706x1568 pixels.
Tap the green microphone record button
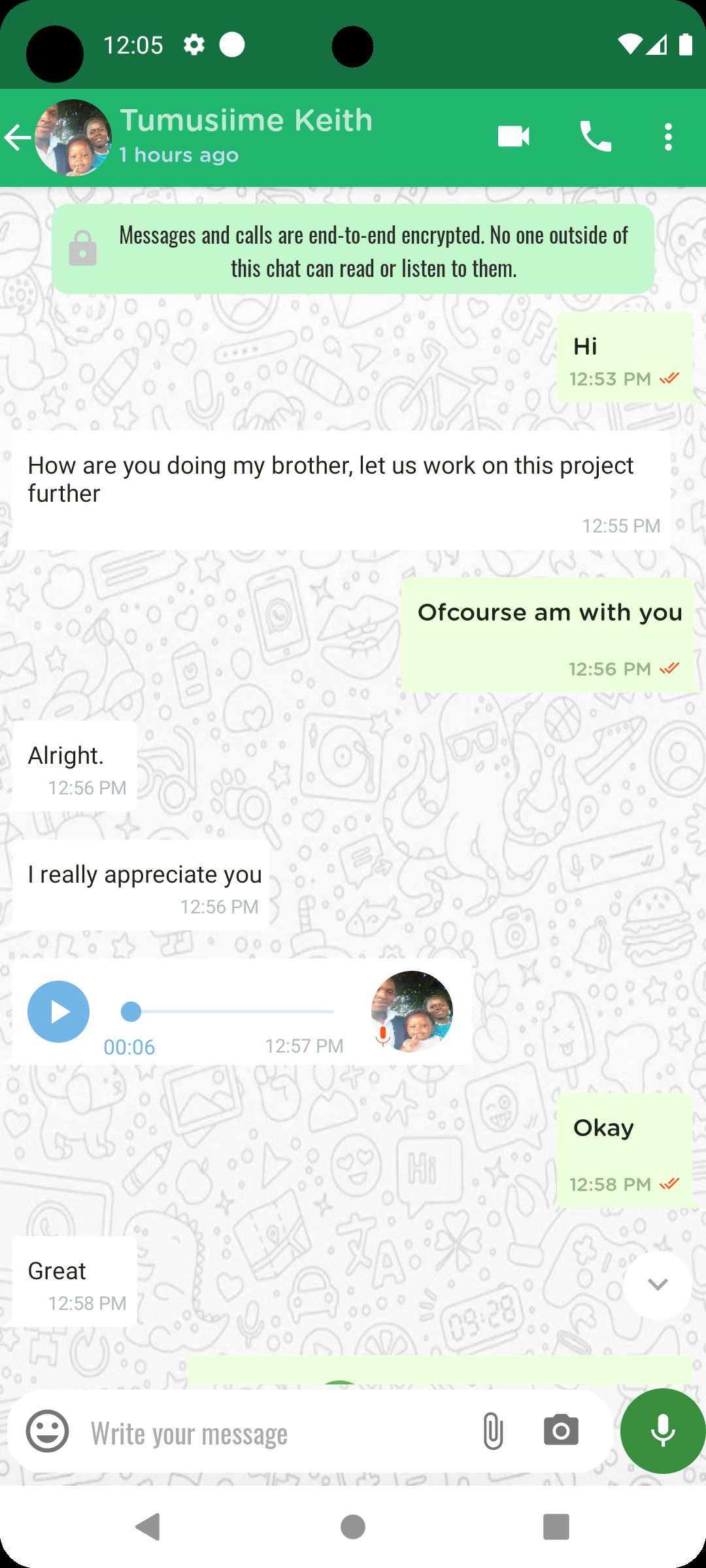click(663, 1431)
